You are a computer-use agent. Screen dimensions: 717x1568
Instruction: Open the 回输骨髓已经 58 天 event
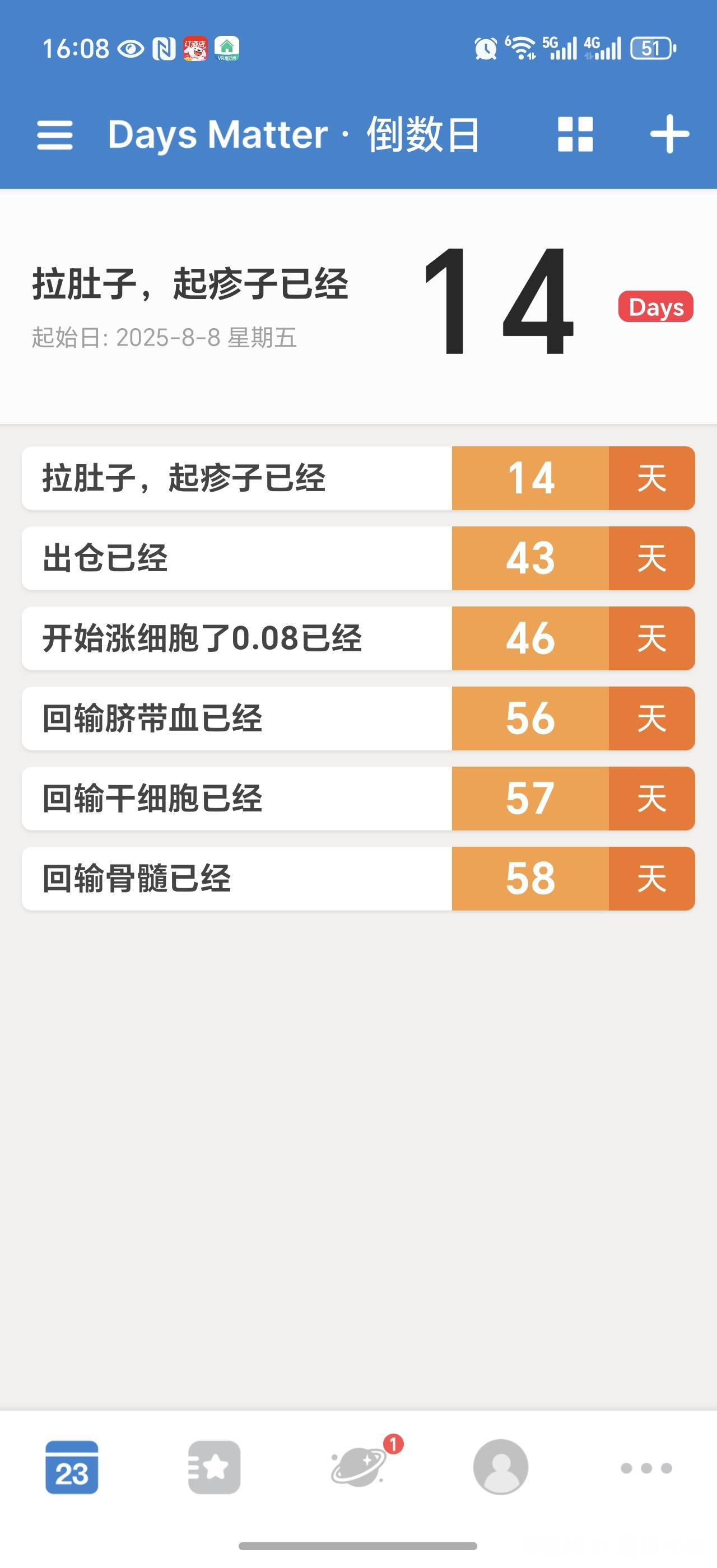coord(358,878)
